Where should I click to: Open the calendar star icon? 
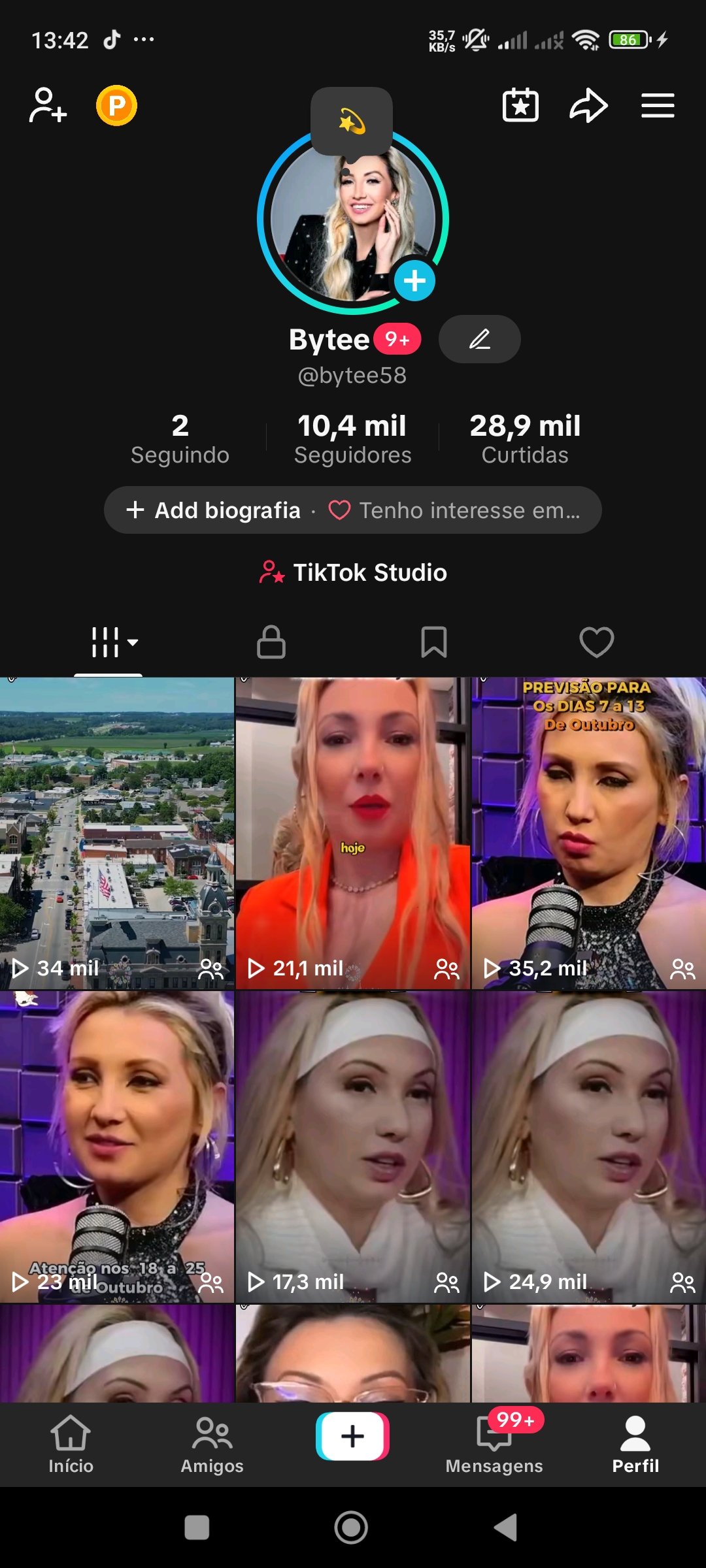pos(520,105)
